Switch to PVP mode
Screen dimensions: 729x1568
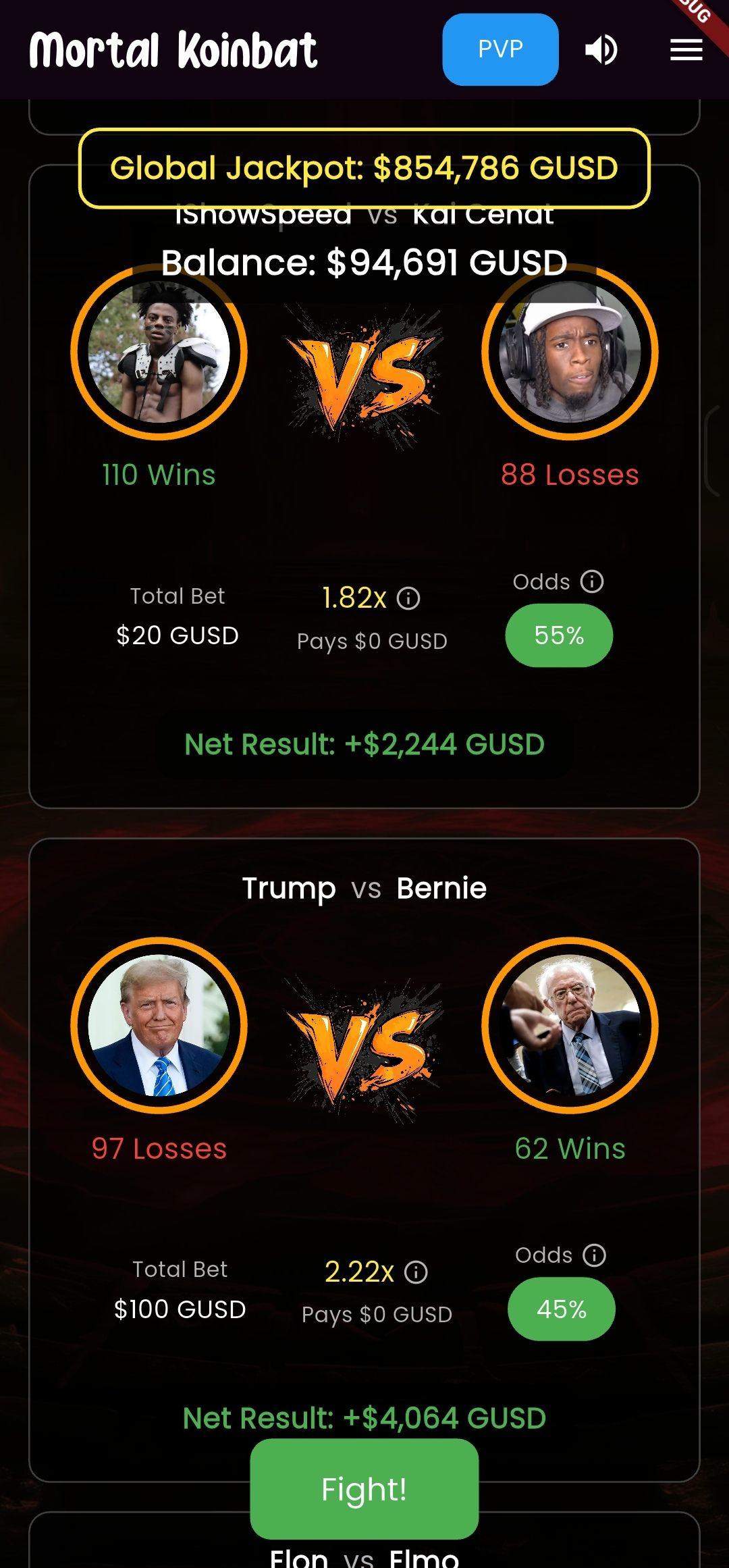pyautogui.click(x=500, y=49)
